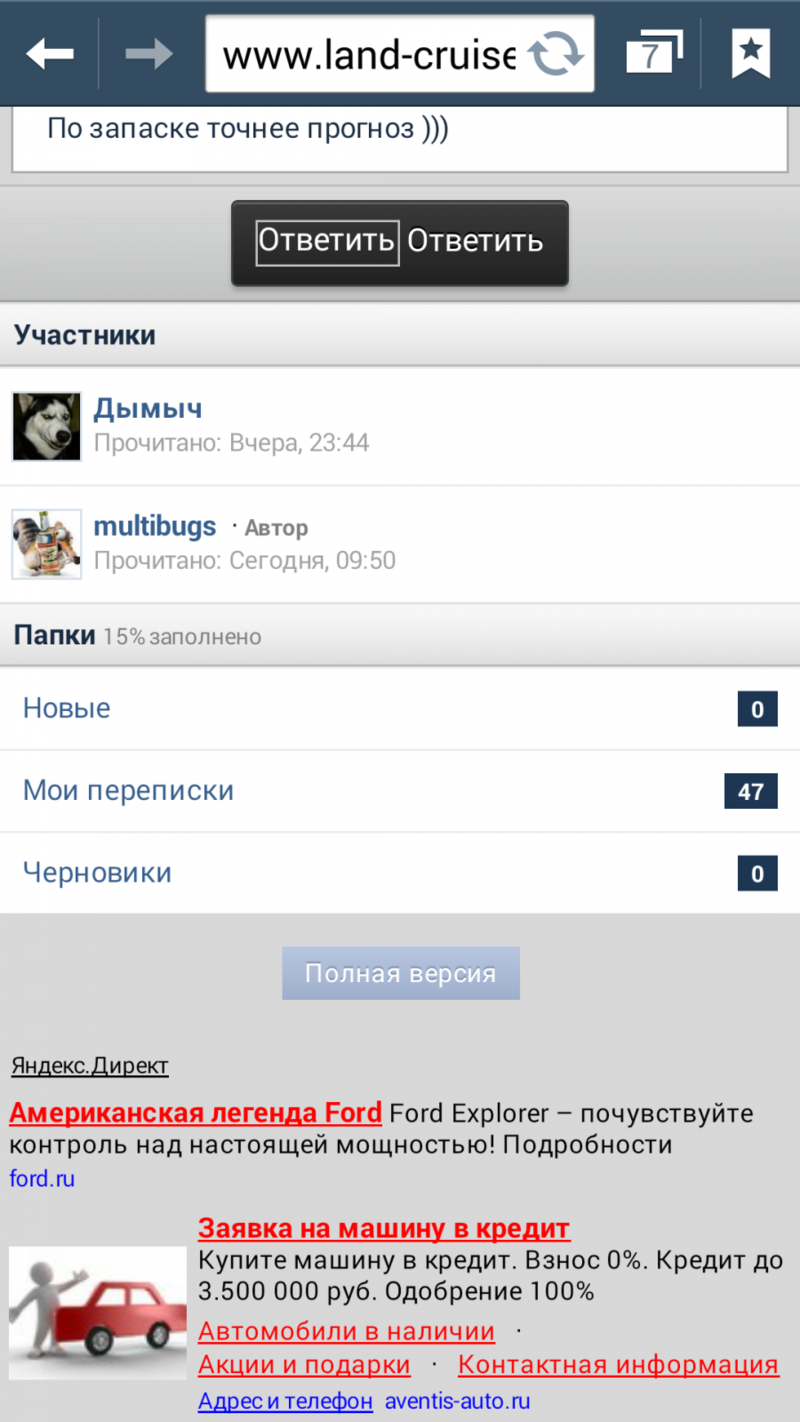Open participant multibugs' profile
Image resolution: width=800 pixels, height=1422 pixels.
(155, 526)
